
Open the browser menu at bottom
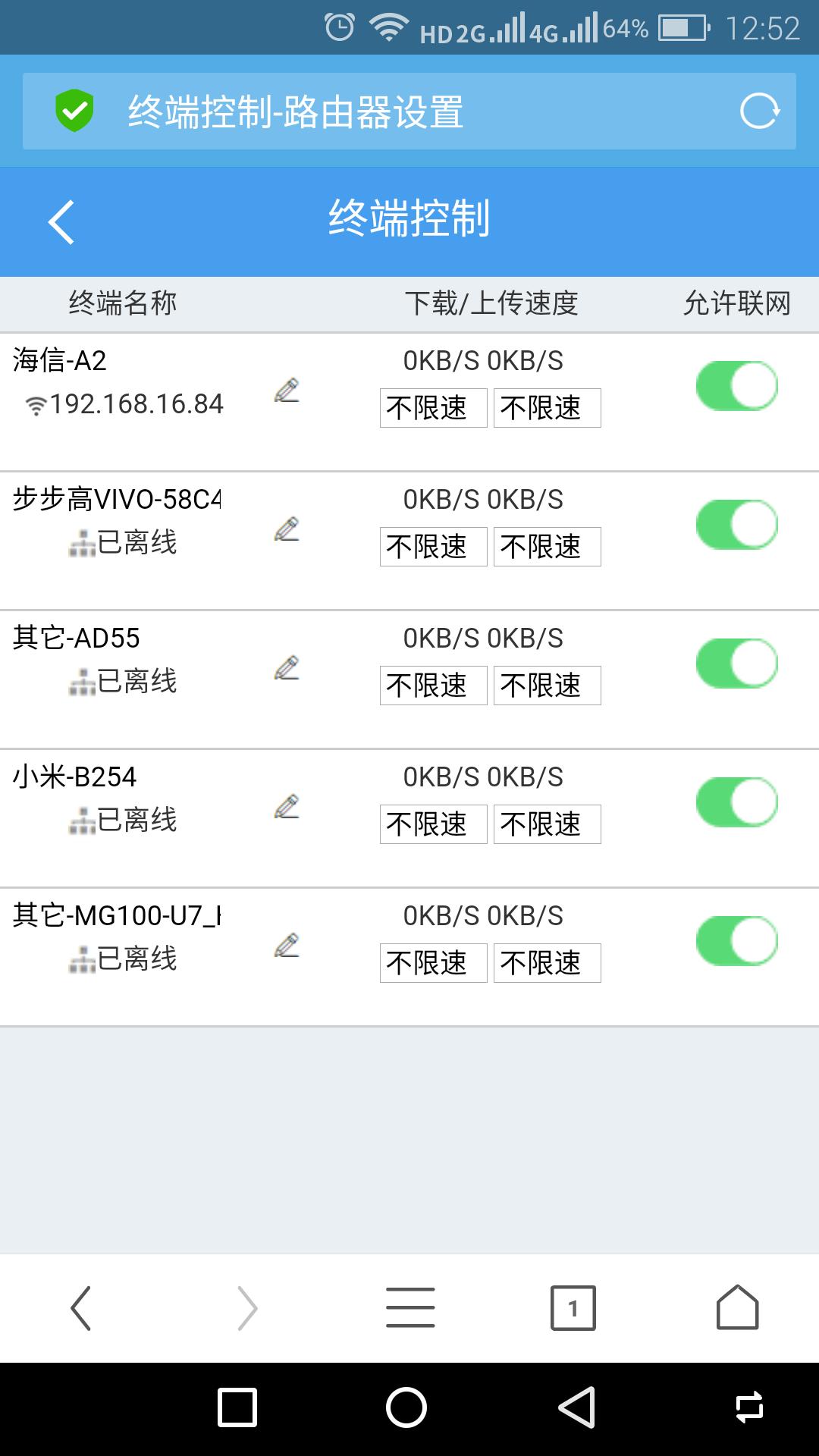(x=409, y=1307)
